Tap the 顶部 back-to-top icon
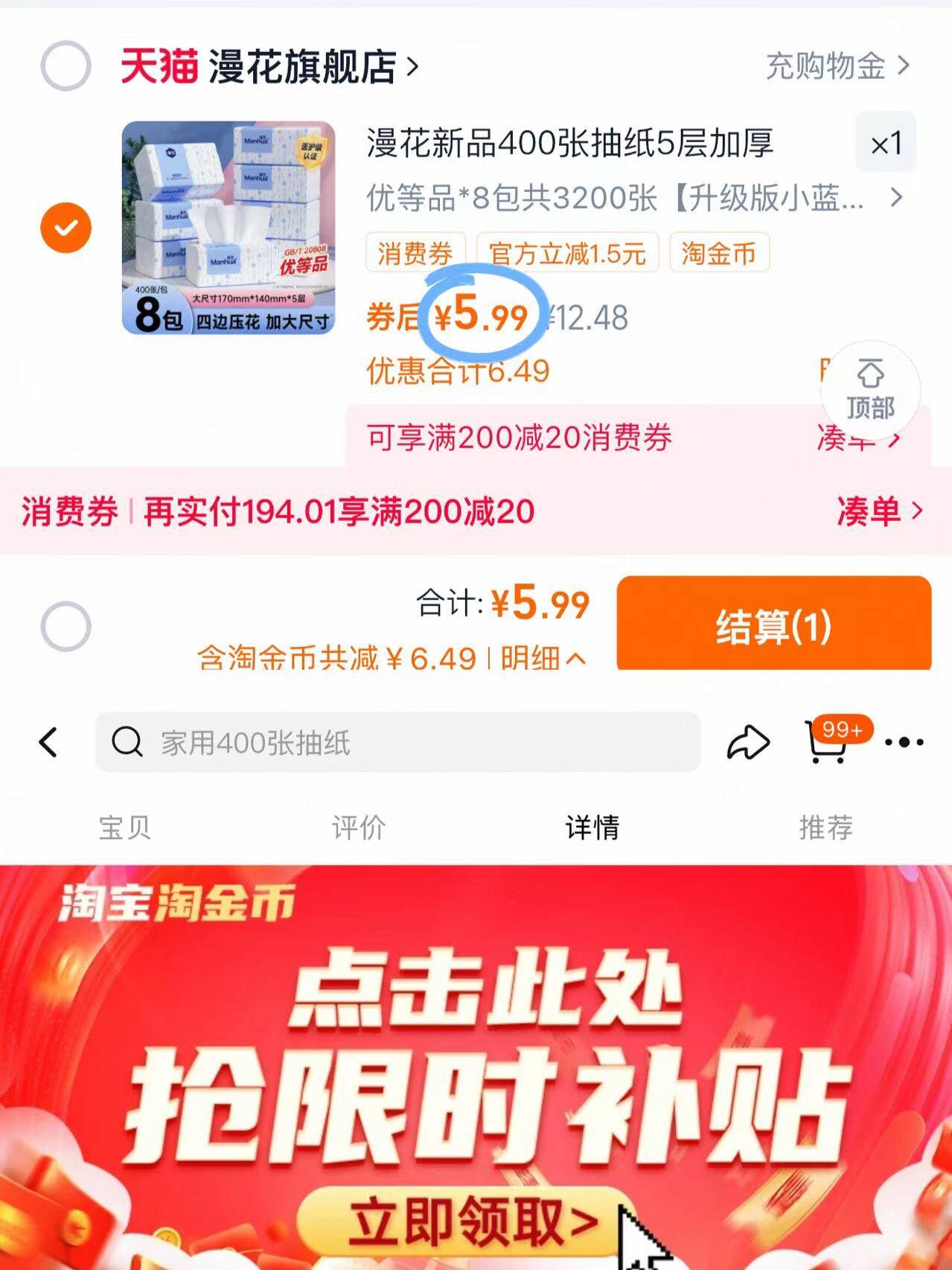This screenshot has height=1270, width=952. point(869,389)
